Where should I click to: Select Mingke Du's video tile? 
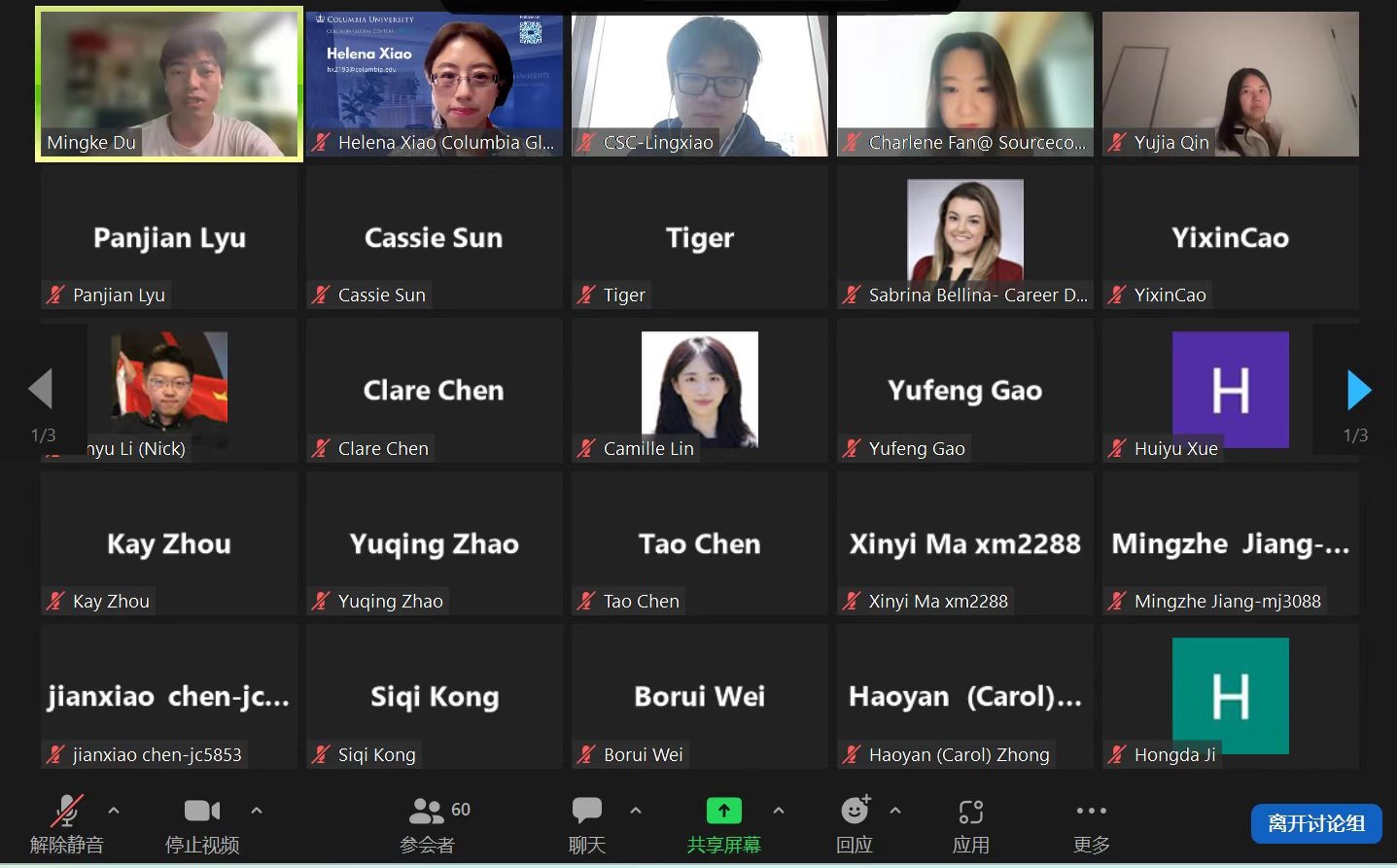click(169, 84)
